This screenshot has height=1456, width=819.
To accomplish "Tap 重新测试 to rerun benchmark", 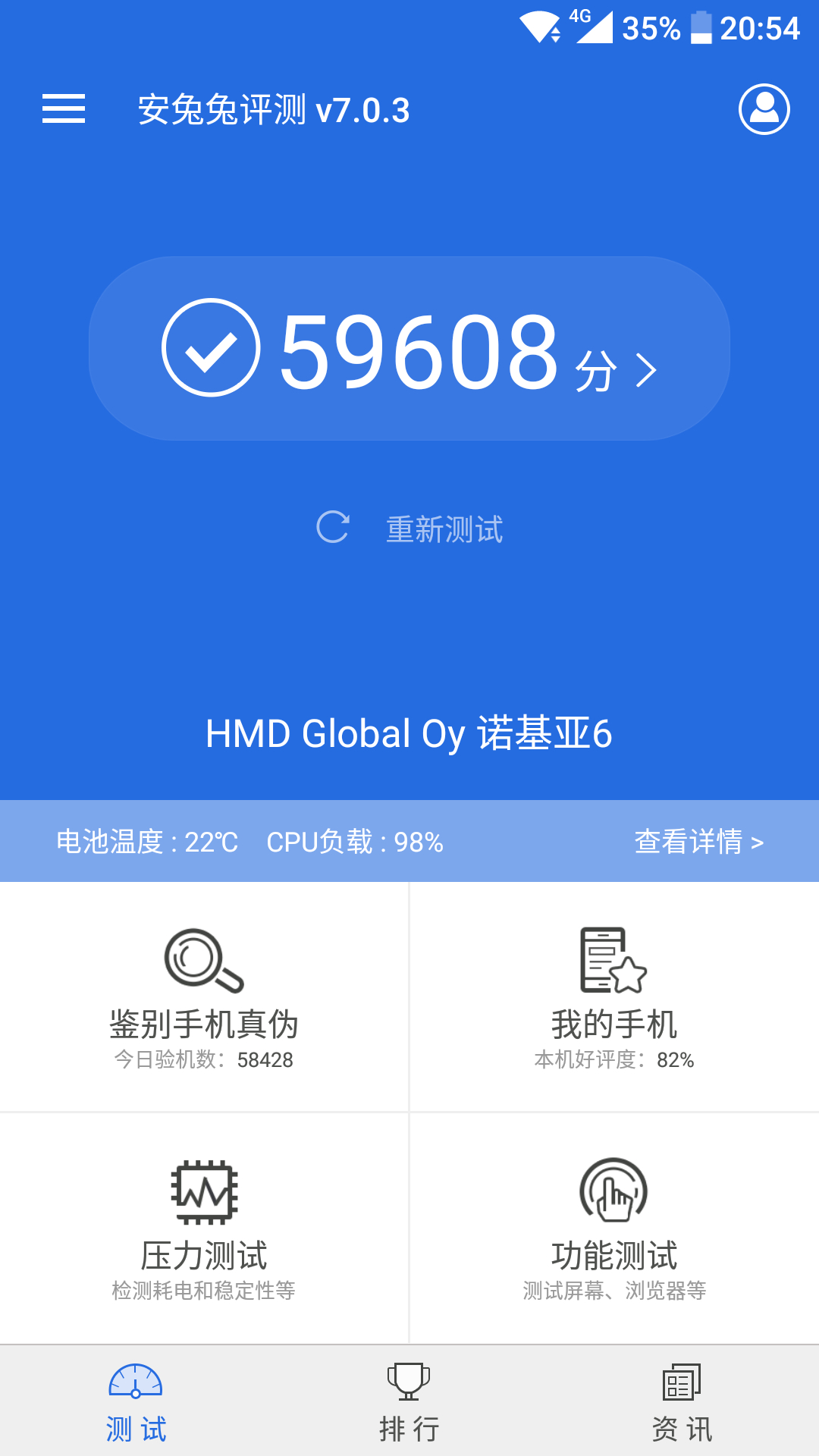I will [409, 529].
